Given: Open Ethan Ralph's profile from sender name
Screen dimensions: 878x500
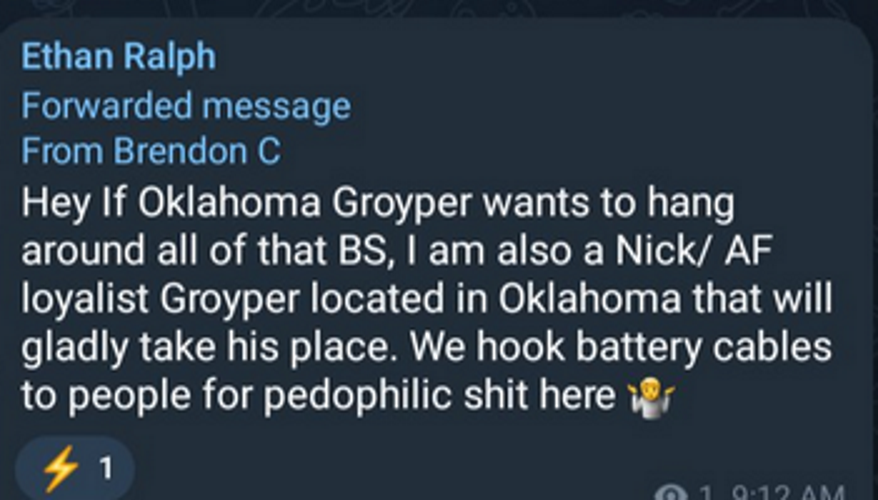Looking at the screenshot, I should pyautogui.click(x=118, y=57).
